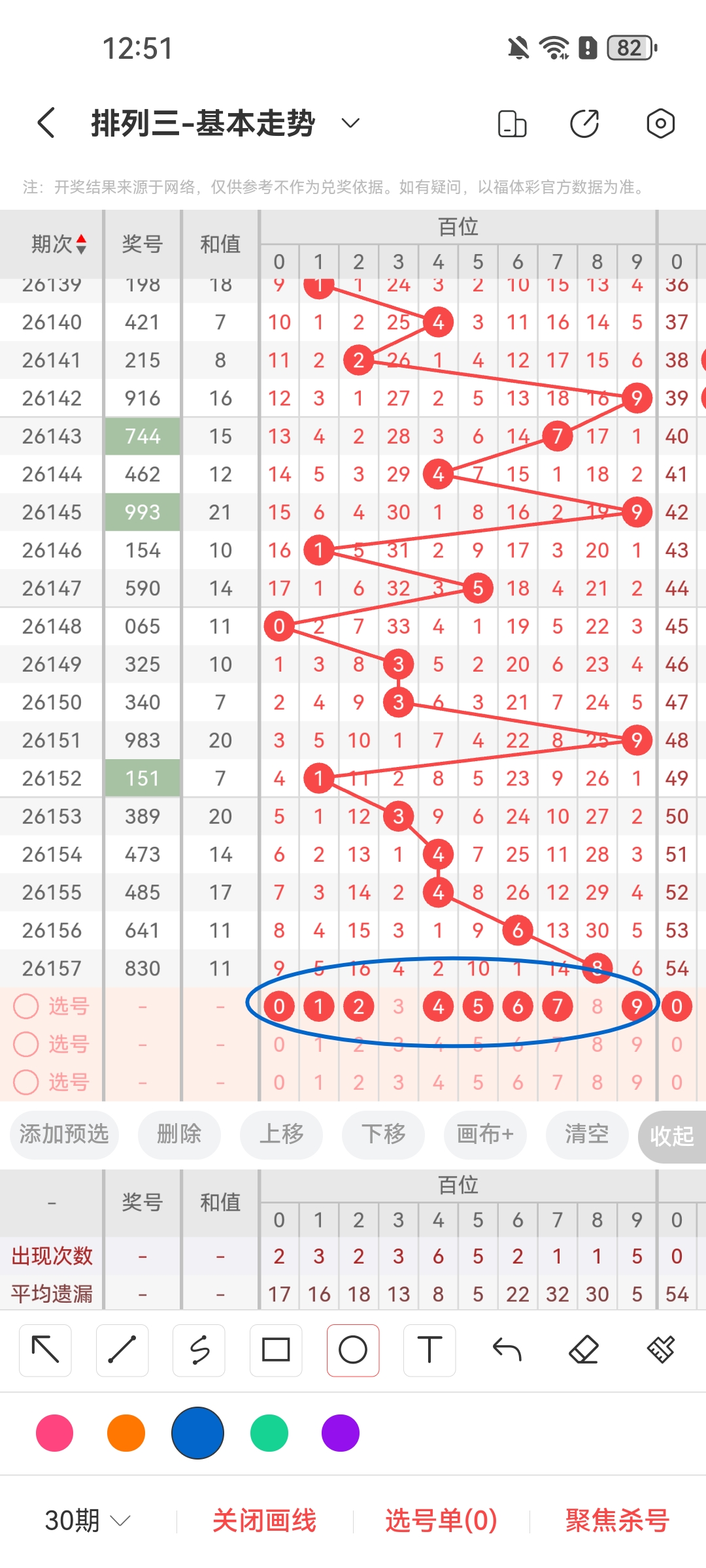
Task: Pick the green color swatch
Action: tap(269, 1433)
